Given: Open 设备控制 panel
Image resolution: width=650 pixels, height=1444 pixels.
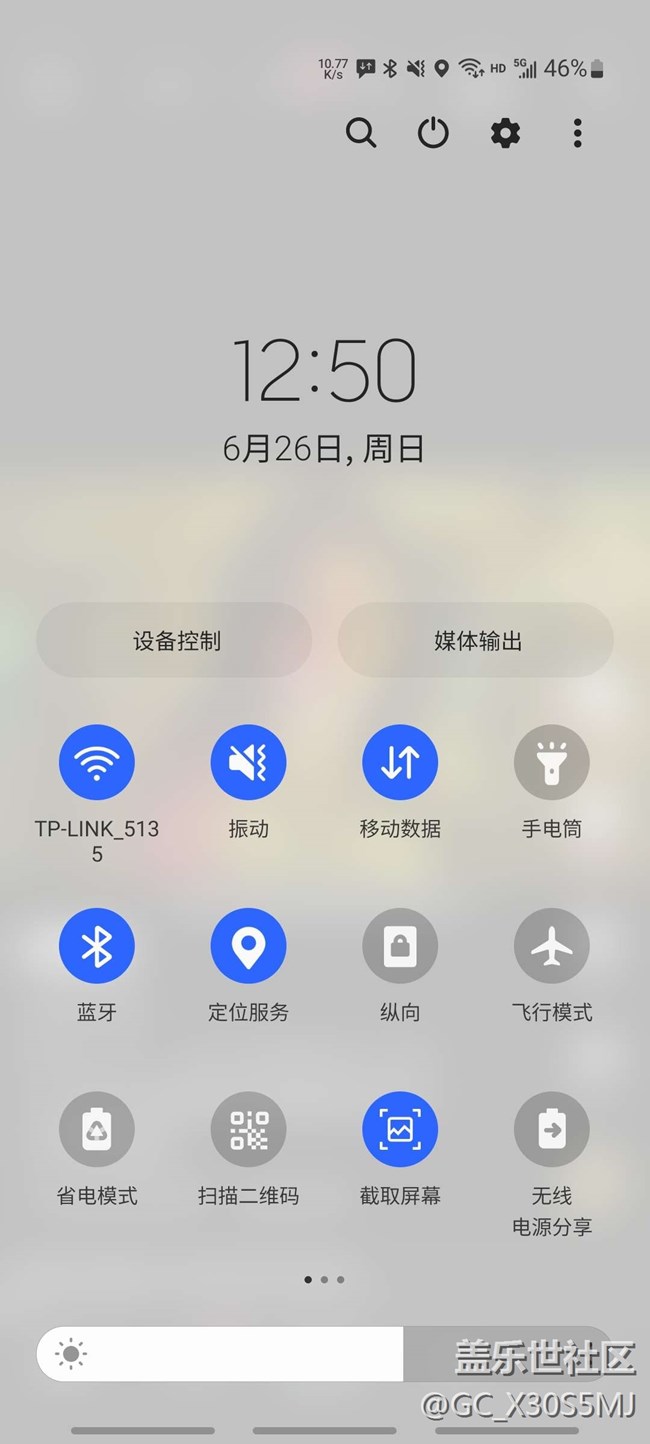Looking at the screenshot, I should point(175,640).
